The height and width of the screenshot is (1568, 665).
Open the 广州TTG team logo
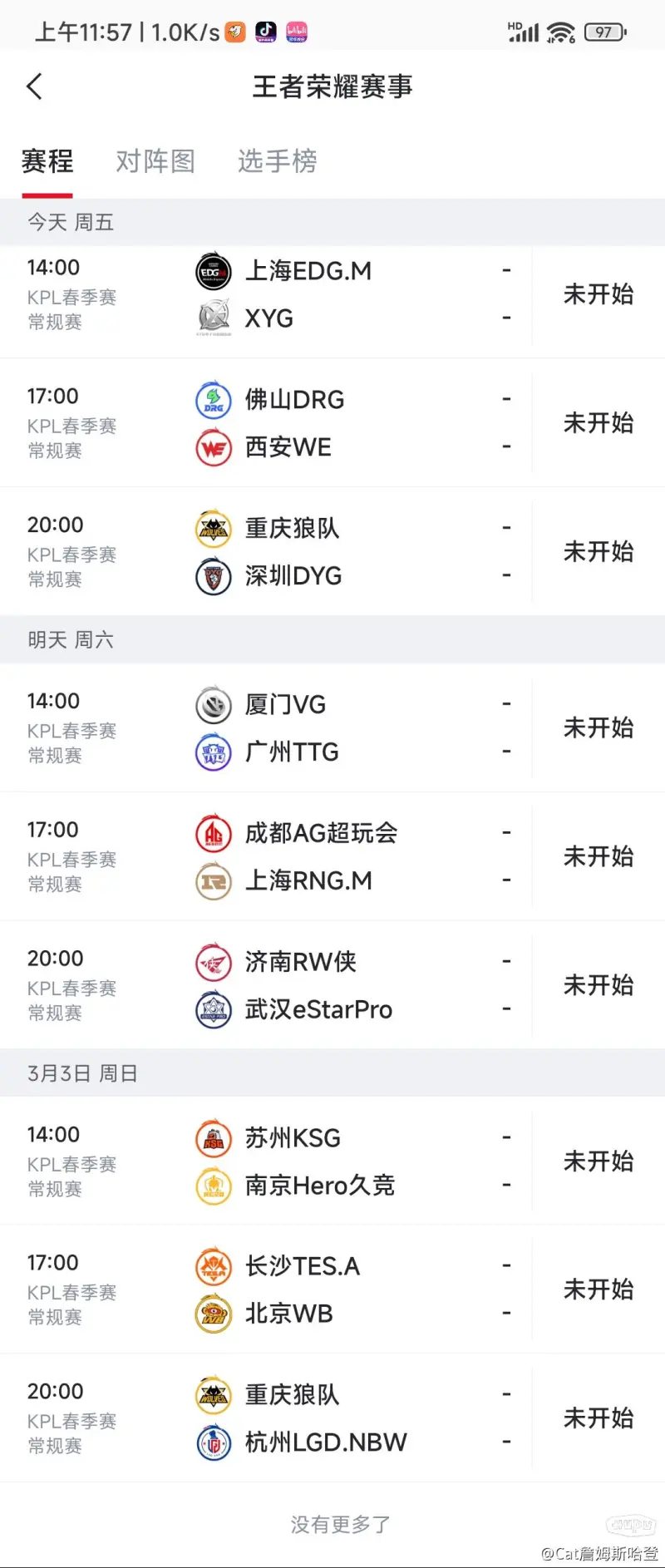(214, 751)
